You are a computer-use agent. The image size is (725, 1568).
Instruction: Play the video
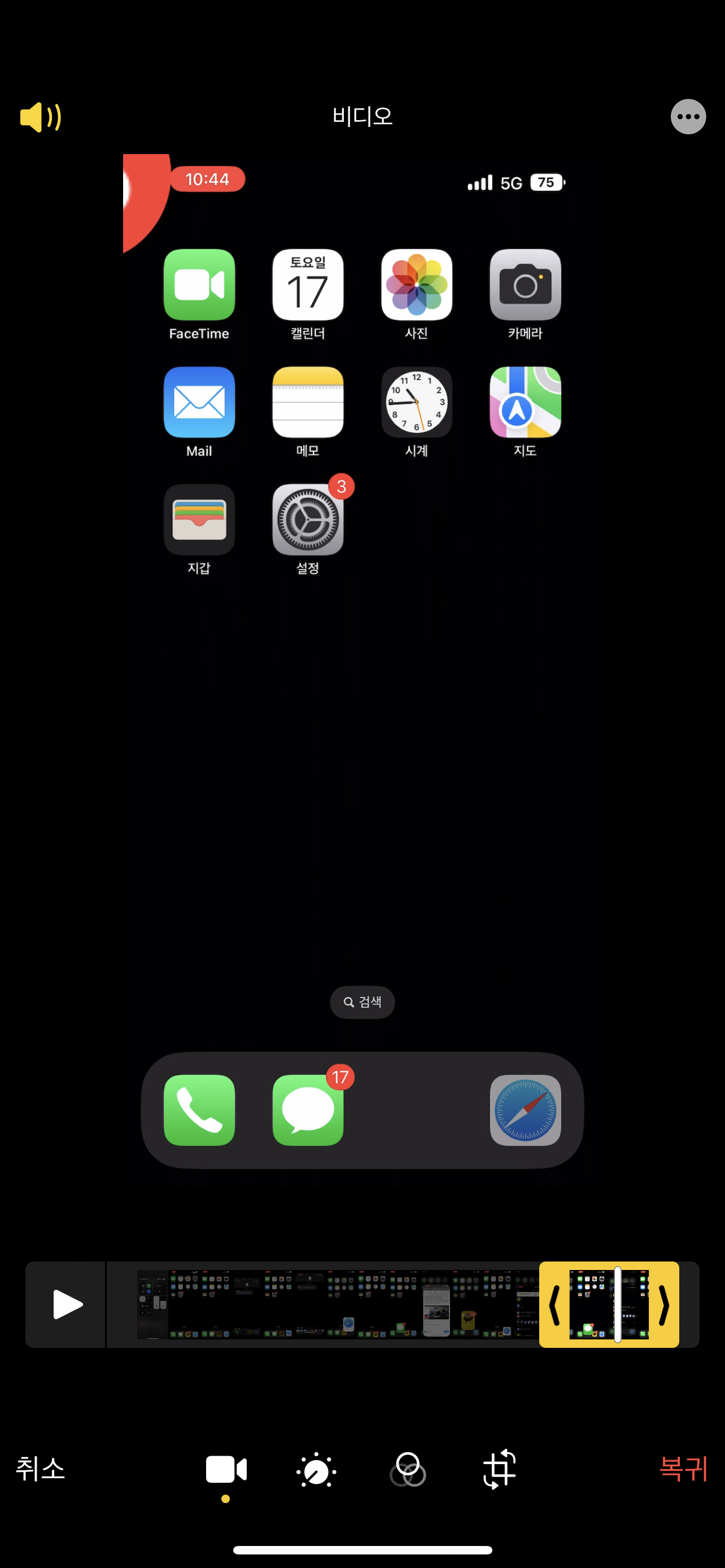click(65, 1304)
